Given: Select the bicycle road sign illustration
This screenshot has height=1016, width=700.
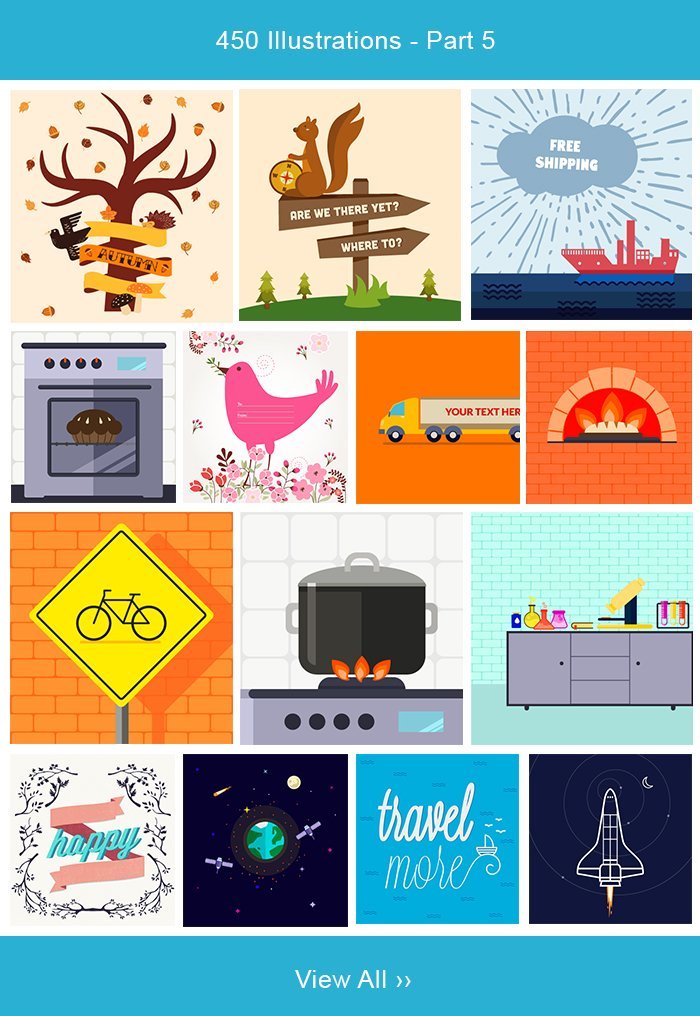Looking at the screenshot, I should (x=122, y=628).
